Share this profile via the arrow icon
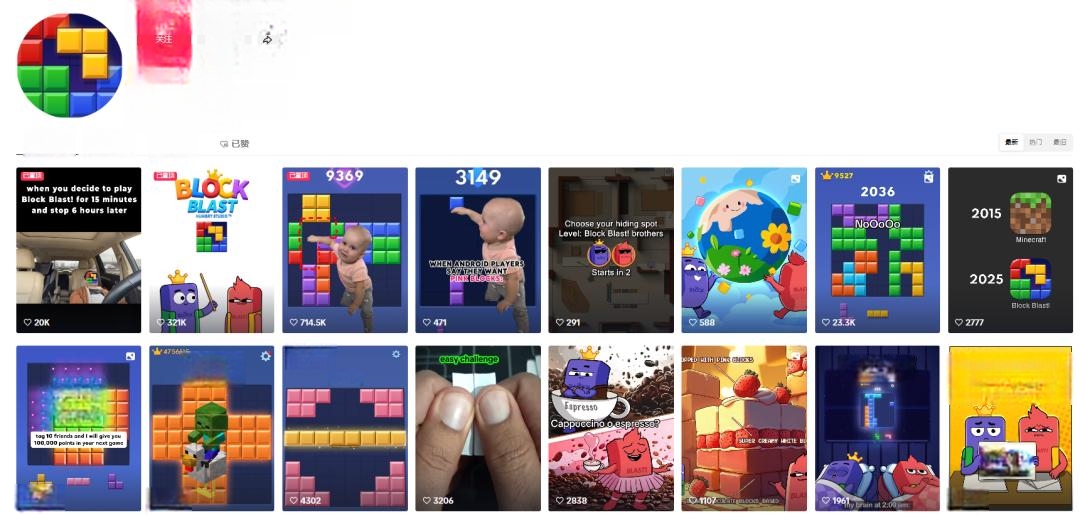The image size is (1080, 515). [267, 39]
